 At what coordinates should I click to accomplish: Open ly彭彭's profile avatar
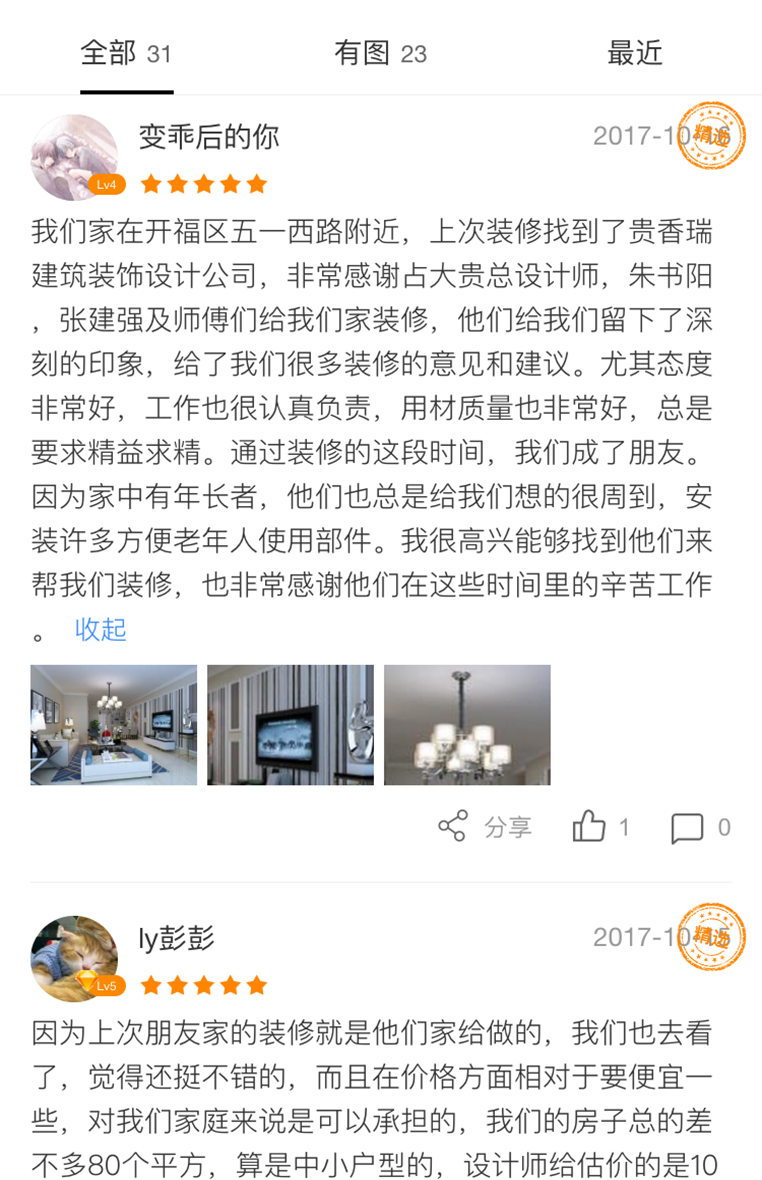tap(74, 958)
